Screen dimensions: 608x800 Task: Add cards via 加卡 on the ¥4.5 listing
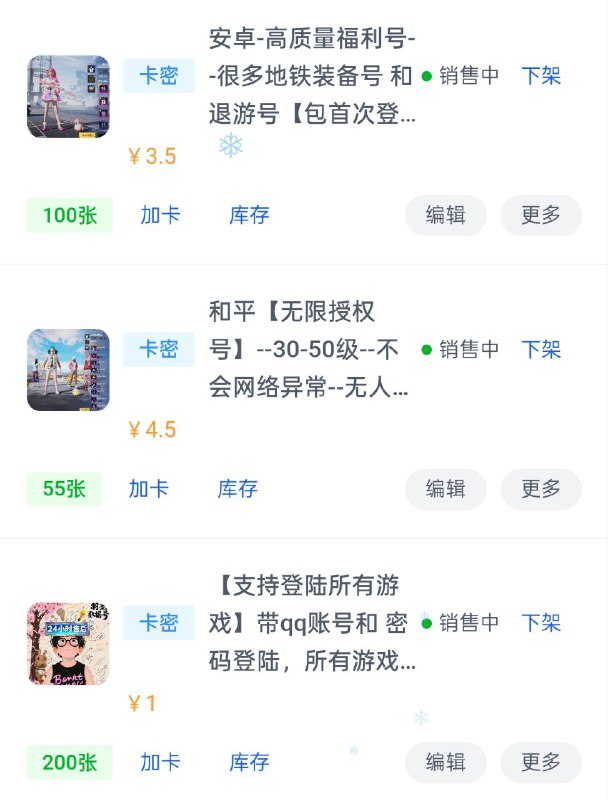tap(148, 489)
